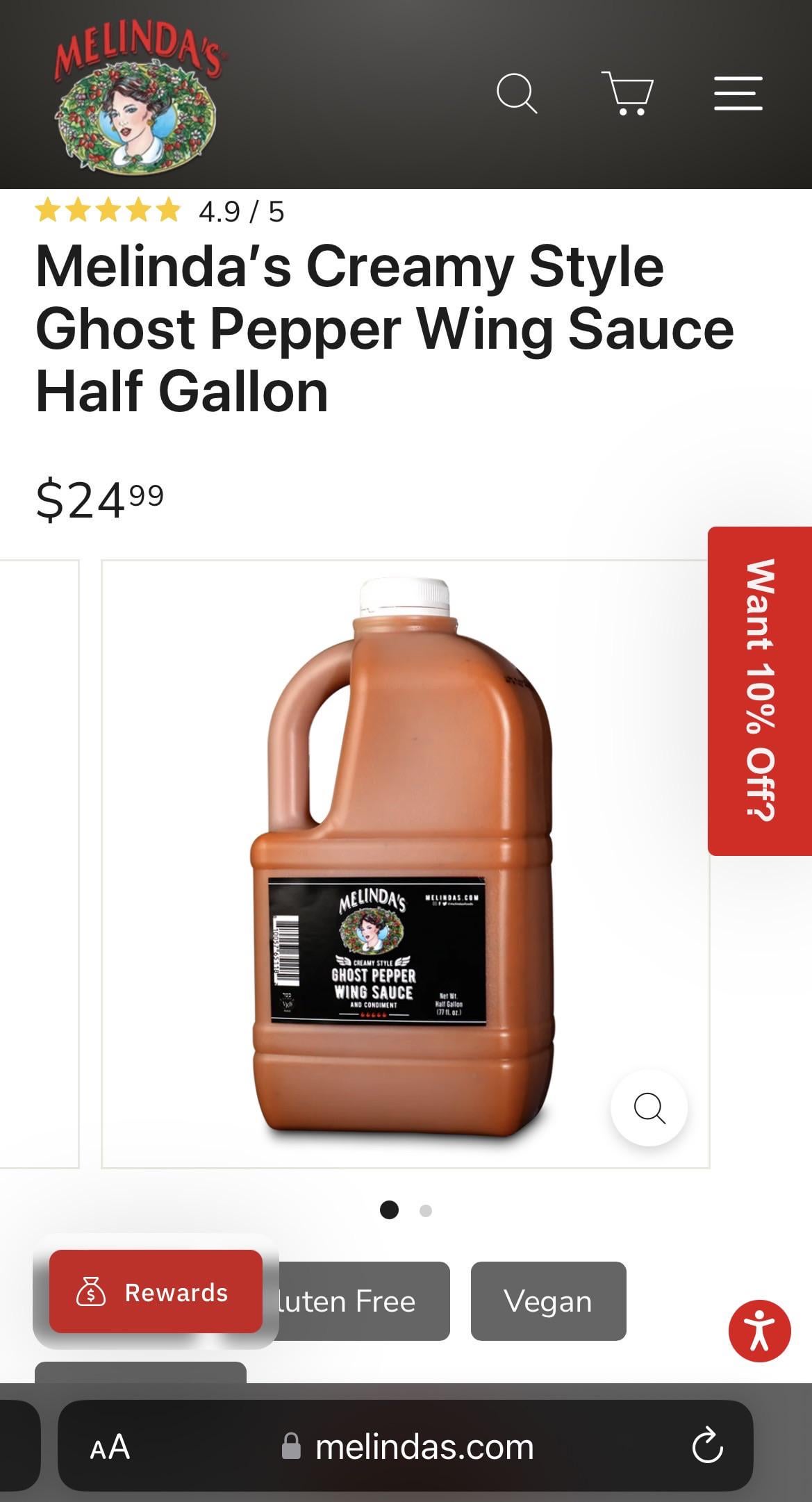Select the Vegan tag
812x1502 pixels.
(x=548, y=1301)
